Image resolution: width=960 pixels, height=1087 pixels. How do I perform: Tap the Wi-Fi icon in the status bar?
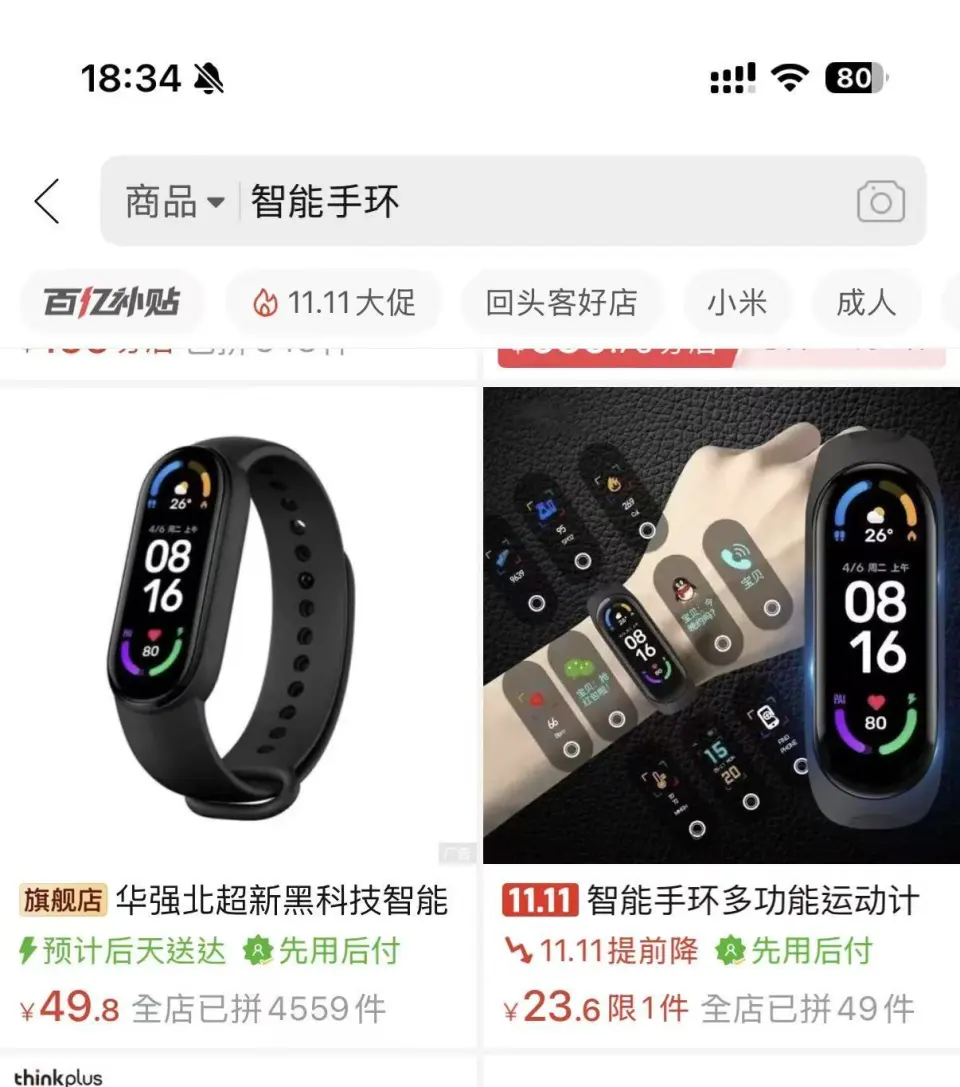tap(790, 76)
